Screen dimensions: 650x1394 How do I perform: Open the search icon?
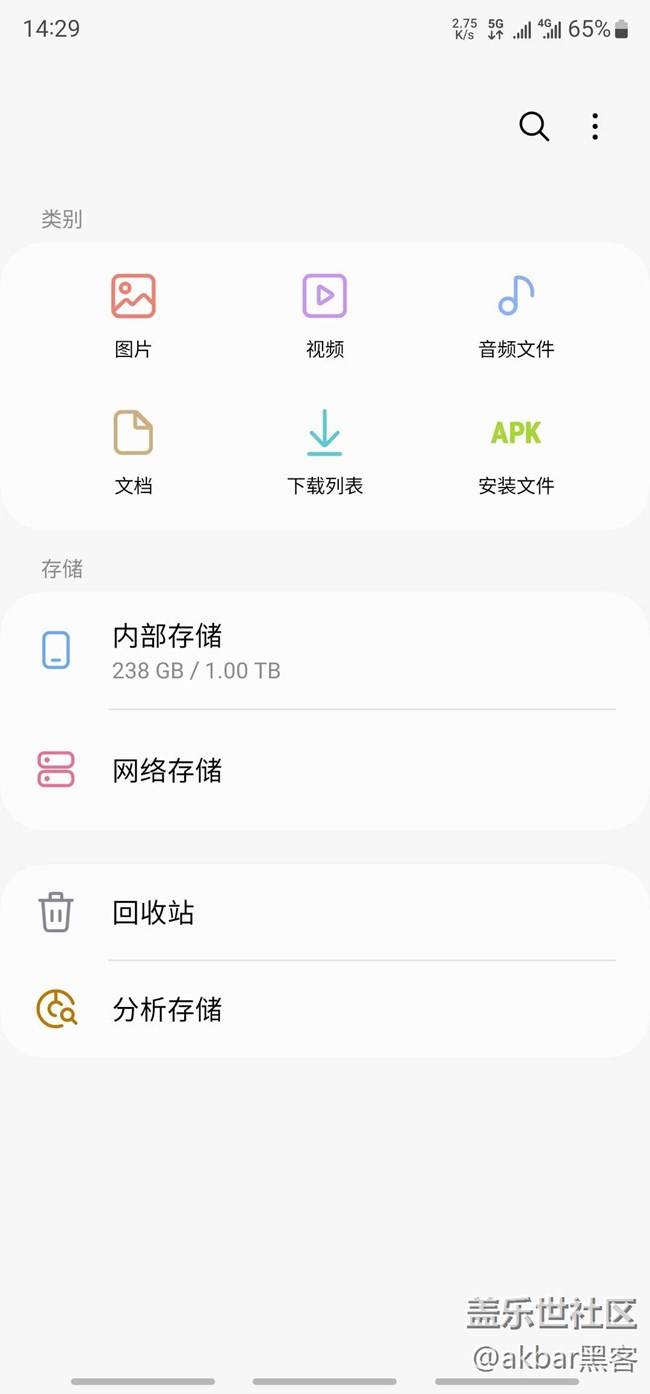click(x=534, y=126)
